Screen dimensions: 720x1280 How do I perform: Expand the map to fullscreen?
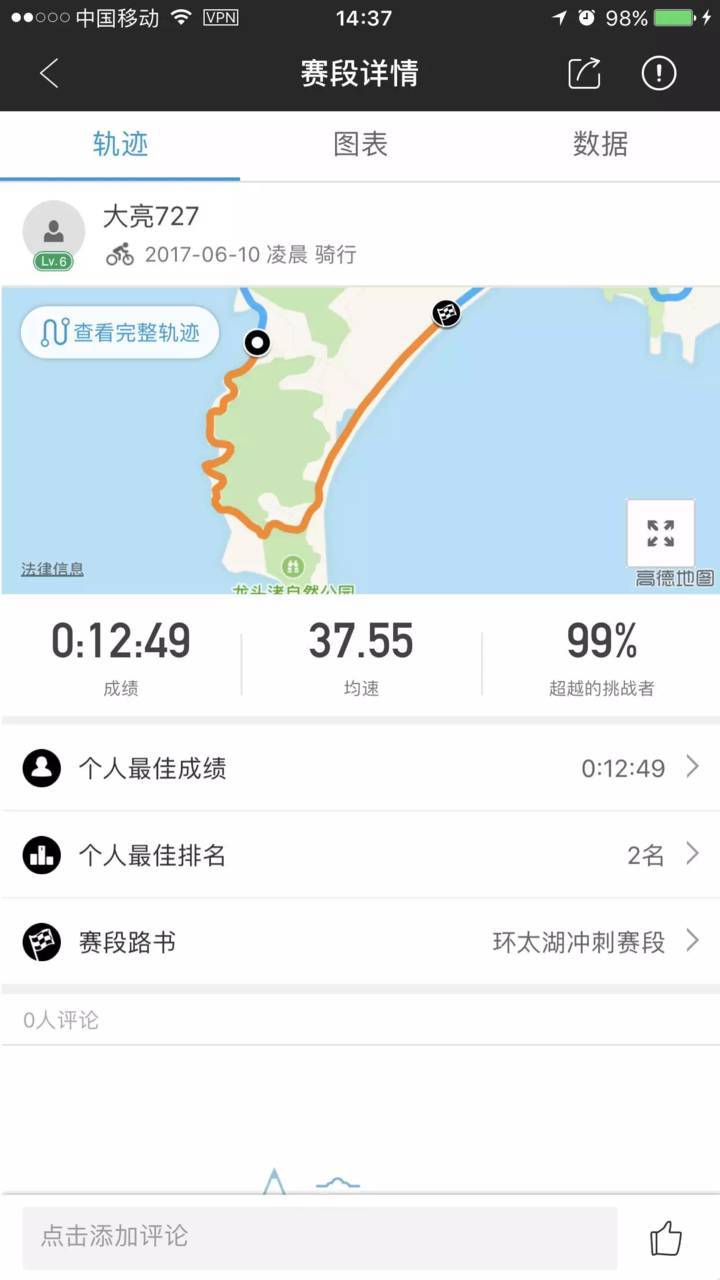tap(660, 533)
